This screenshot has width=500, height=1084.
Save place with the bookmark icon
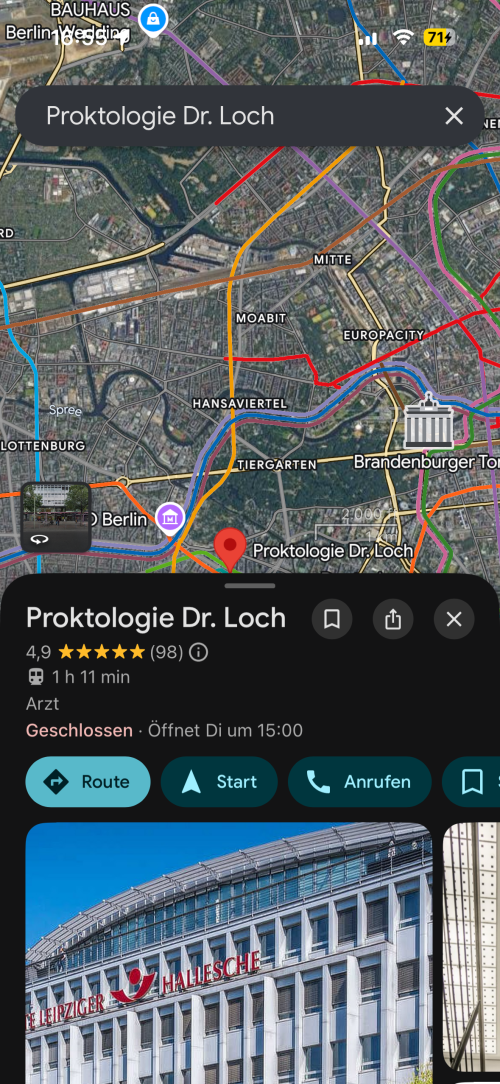pyautogui.click(x=332, y=619)
